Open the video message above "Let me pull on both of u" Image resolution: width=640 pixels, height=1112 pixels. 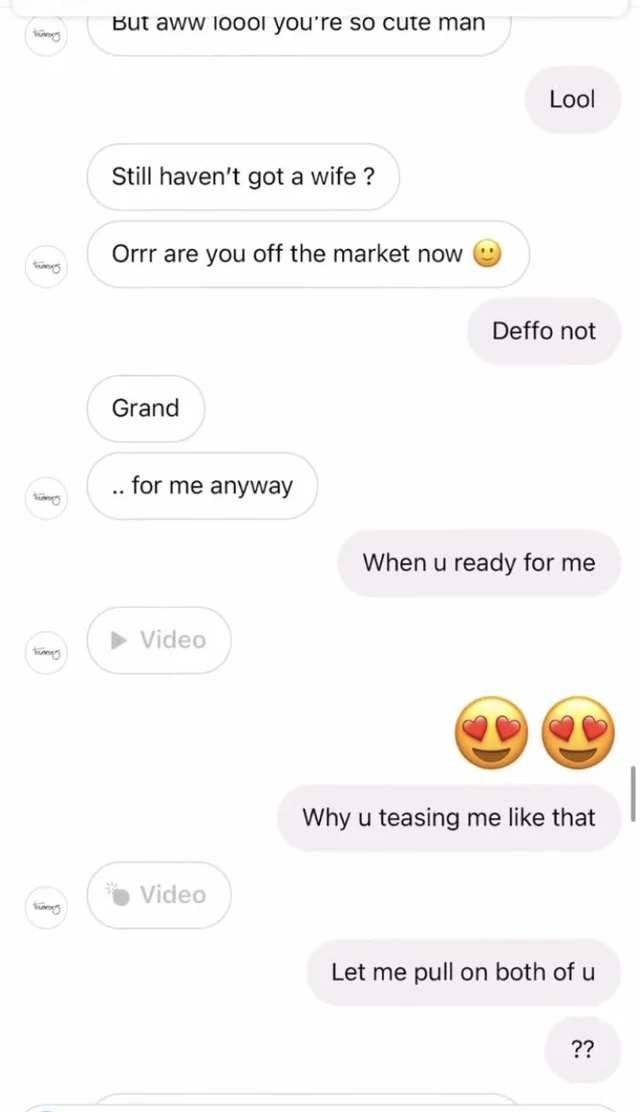click(x=159, y=895)
